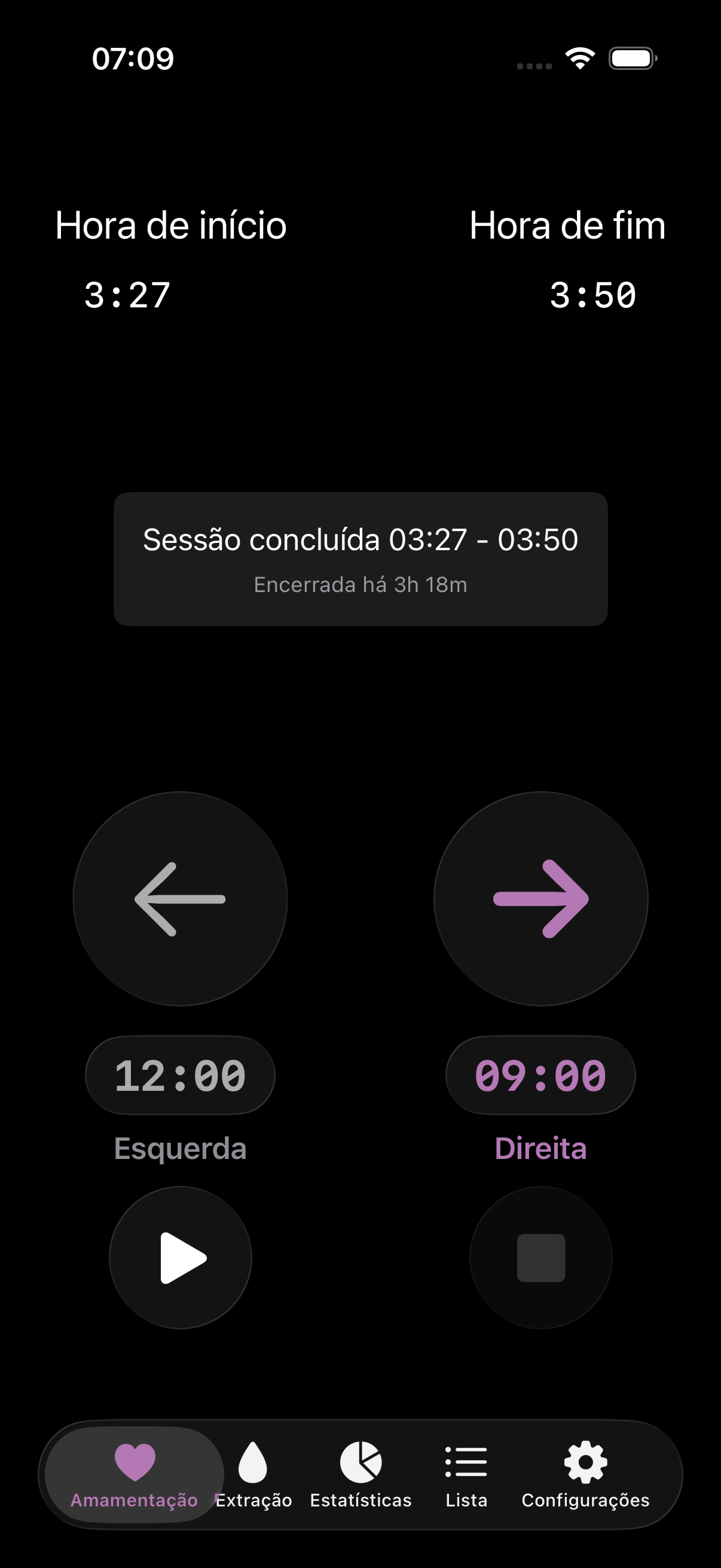Tap the purple right arrow for Direita
The width and height of the screenshot is (721, 1568).
click(x=540, y=899)
